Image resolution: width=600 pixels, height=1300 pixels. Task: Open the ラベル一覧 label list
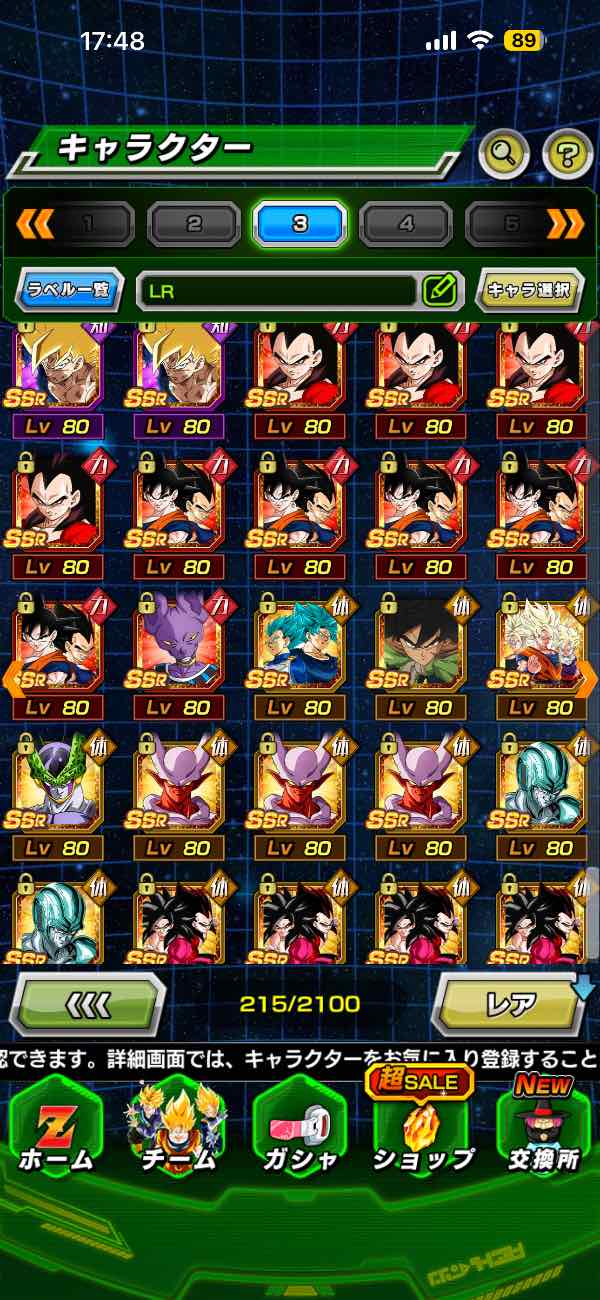[x=69, y=291]
